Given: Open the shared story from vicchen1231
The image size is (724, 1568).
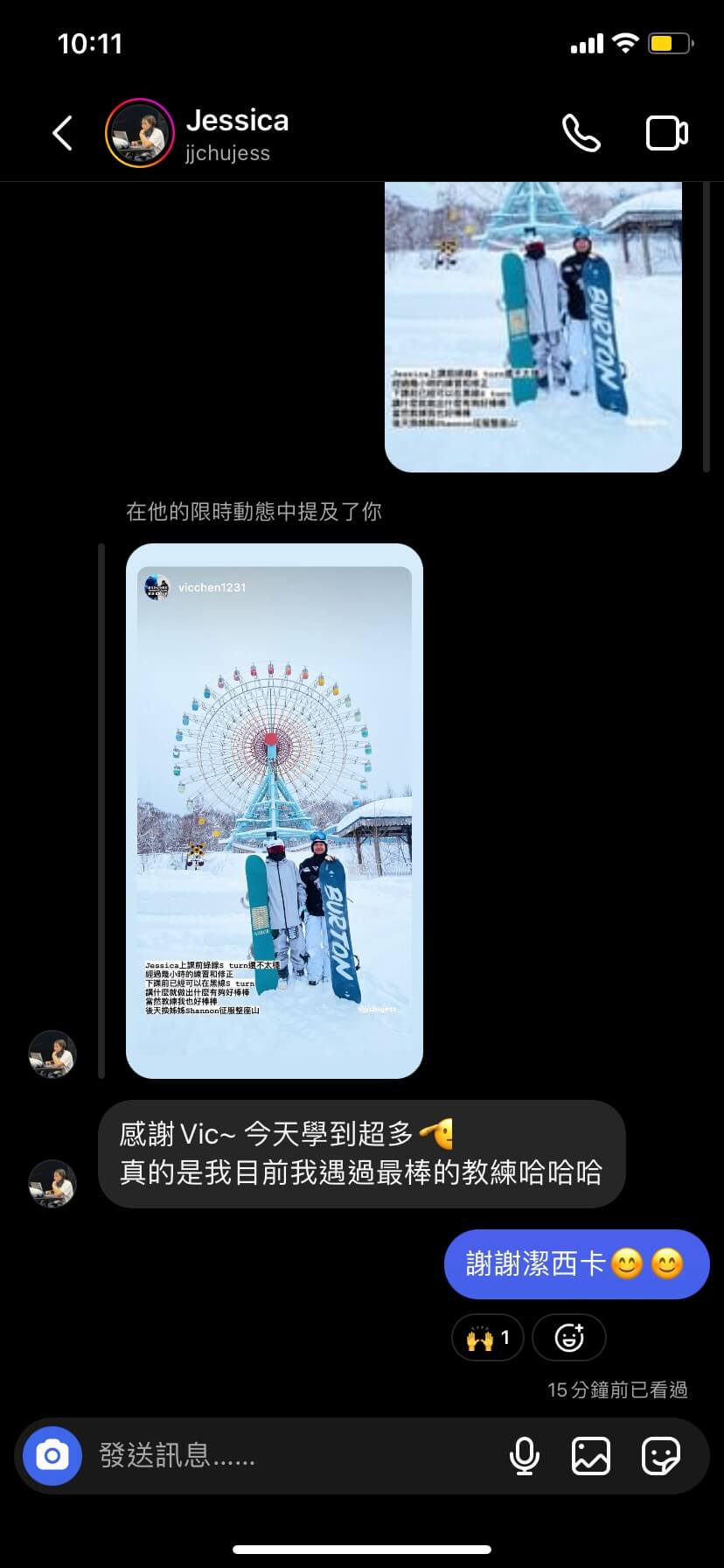Looking at the screenshot, I should [x=275, y=811].
